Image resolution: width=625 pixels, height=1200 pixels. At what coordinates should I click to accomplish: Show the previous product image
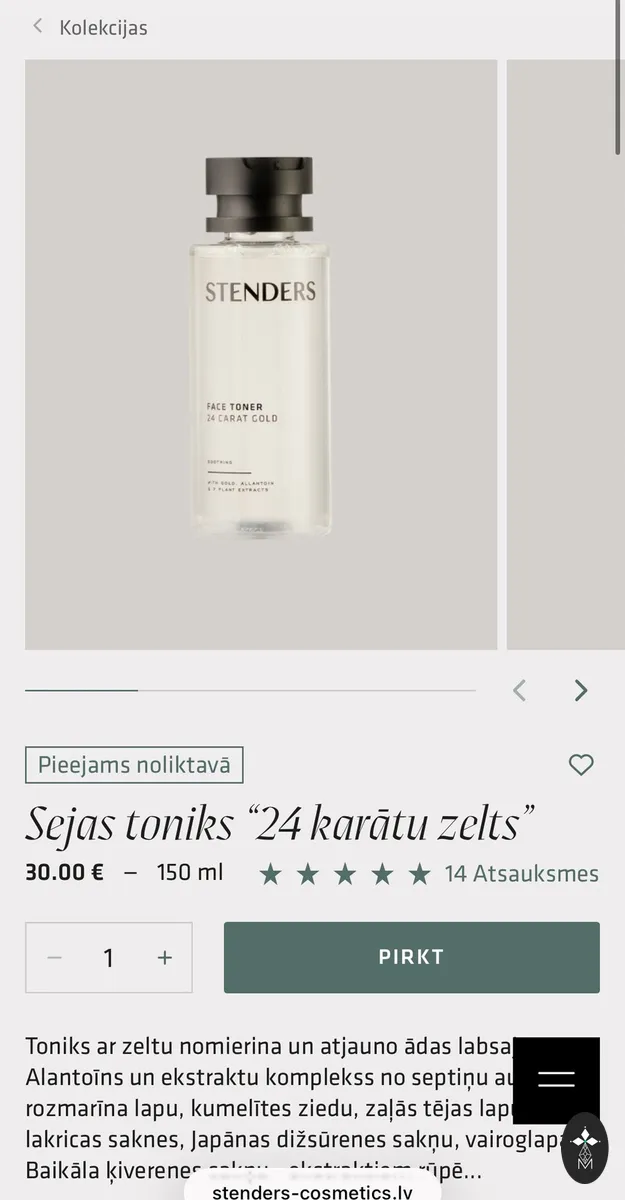coord(519,690)
